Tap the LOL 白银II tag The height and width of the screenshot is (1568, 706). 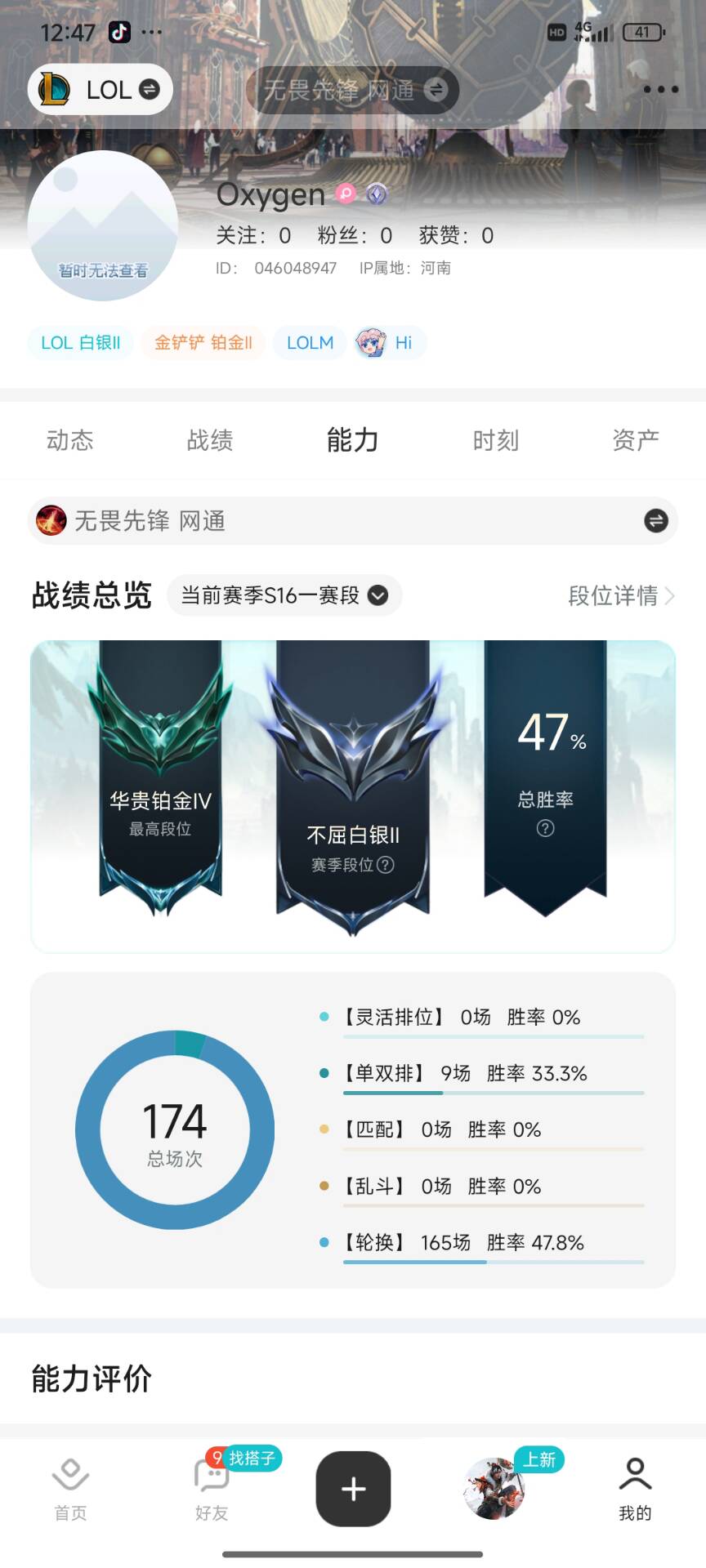click(x=80, y=343)
